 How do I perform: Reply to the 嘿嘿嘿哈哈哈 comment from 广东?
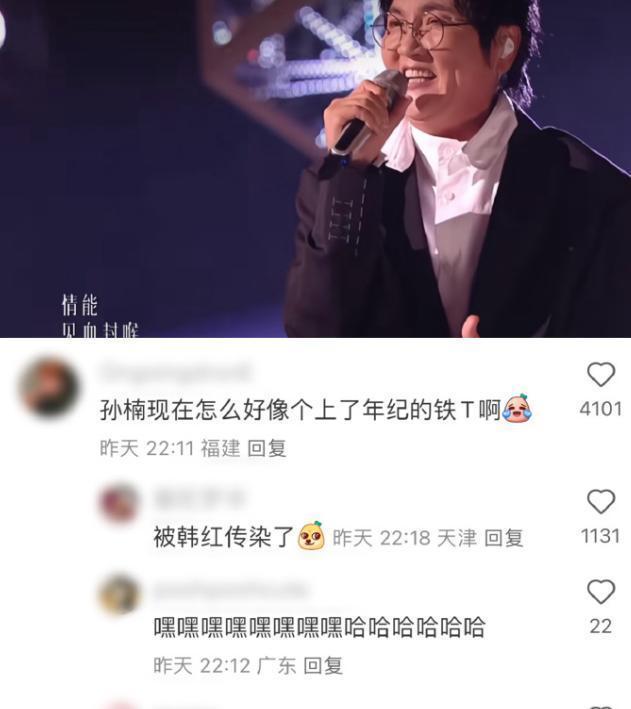pos(323,665)
